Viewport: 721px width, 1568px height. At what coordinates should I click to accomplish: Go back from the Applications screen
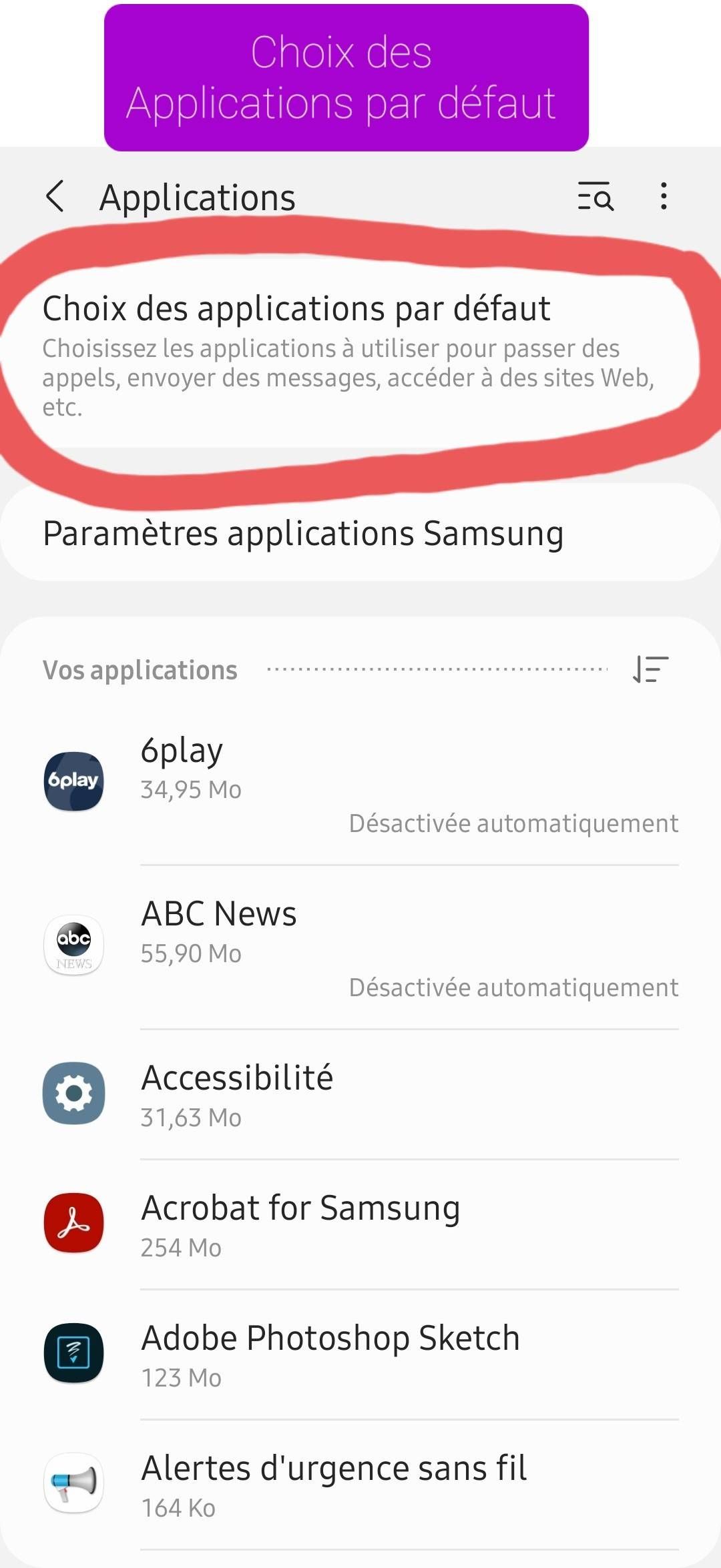56,197
